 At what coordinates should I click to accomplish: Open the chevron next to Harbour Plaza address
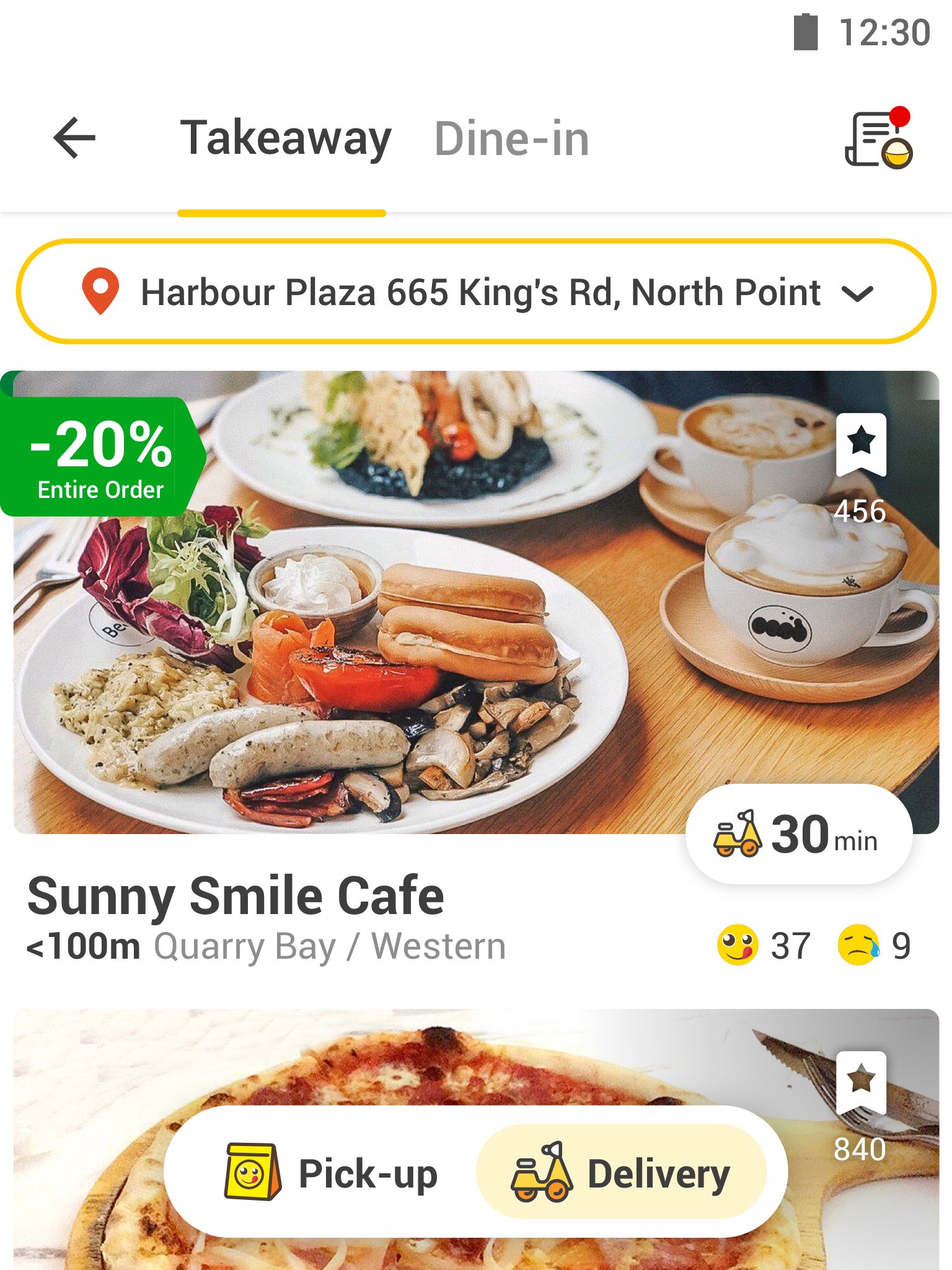860,293
